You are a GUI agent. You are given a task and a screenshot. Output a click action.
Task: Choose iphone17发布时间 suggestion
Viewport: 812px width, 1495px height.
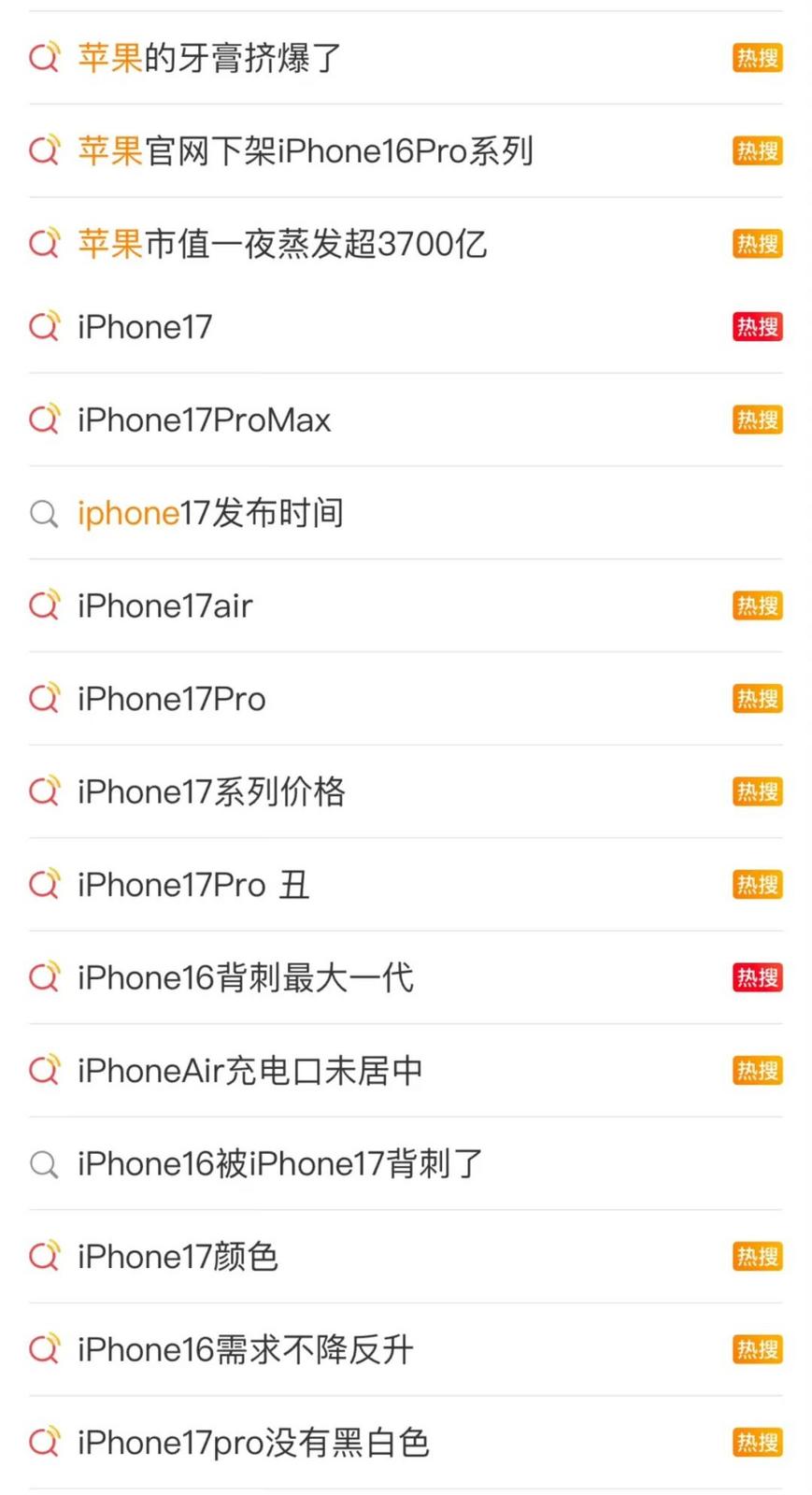point(211,513)
